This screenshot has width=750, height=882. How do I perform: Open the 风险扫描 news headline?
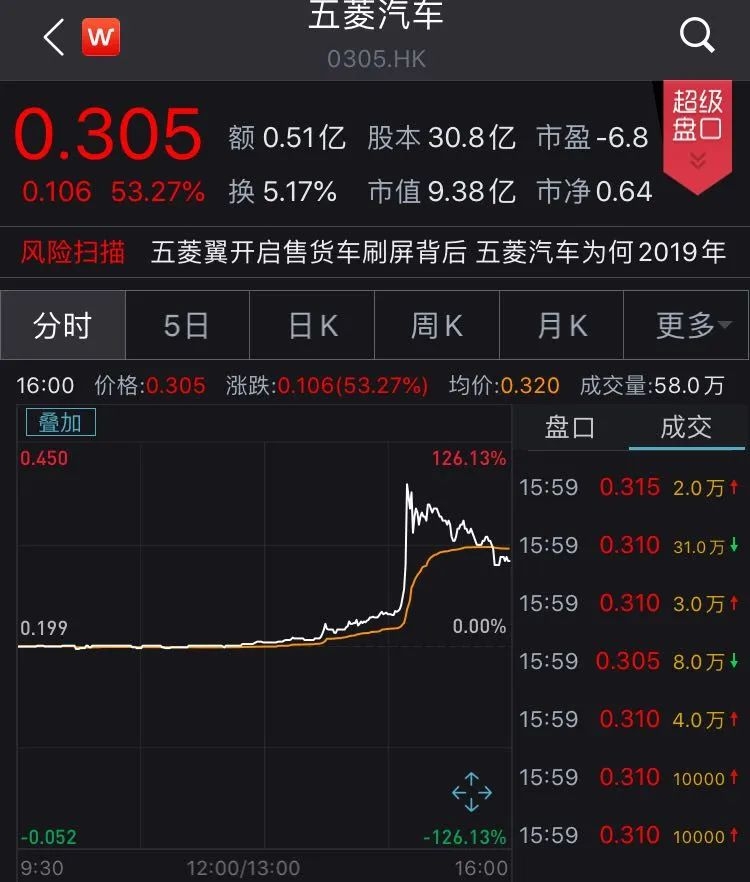coord(438,252)
